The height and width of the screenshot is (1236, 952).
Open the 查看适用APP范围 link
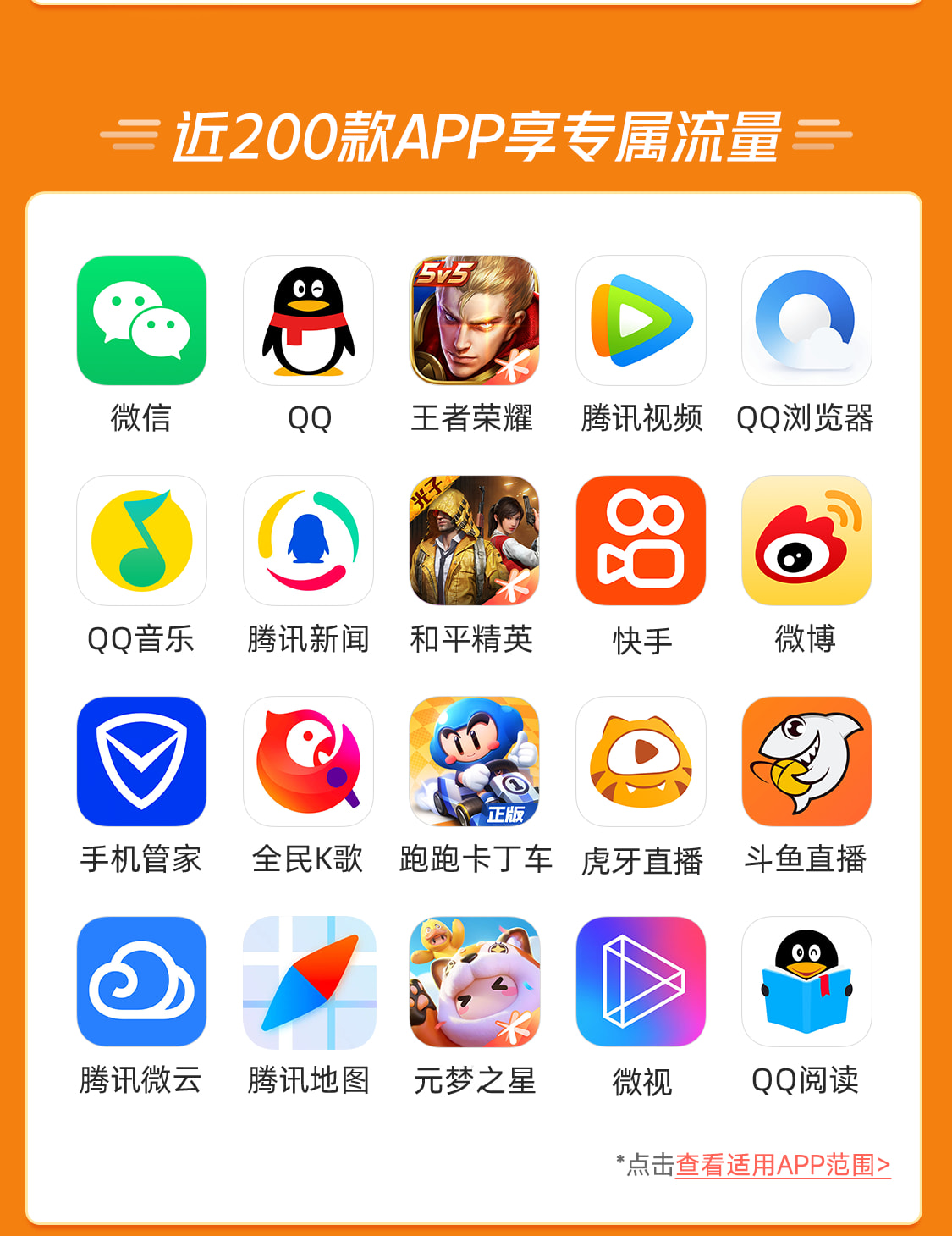click(x=782, y=1165)
